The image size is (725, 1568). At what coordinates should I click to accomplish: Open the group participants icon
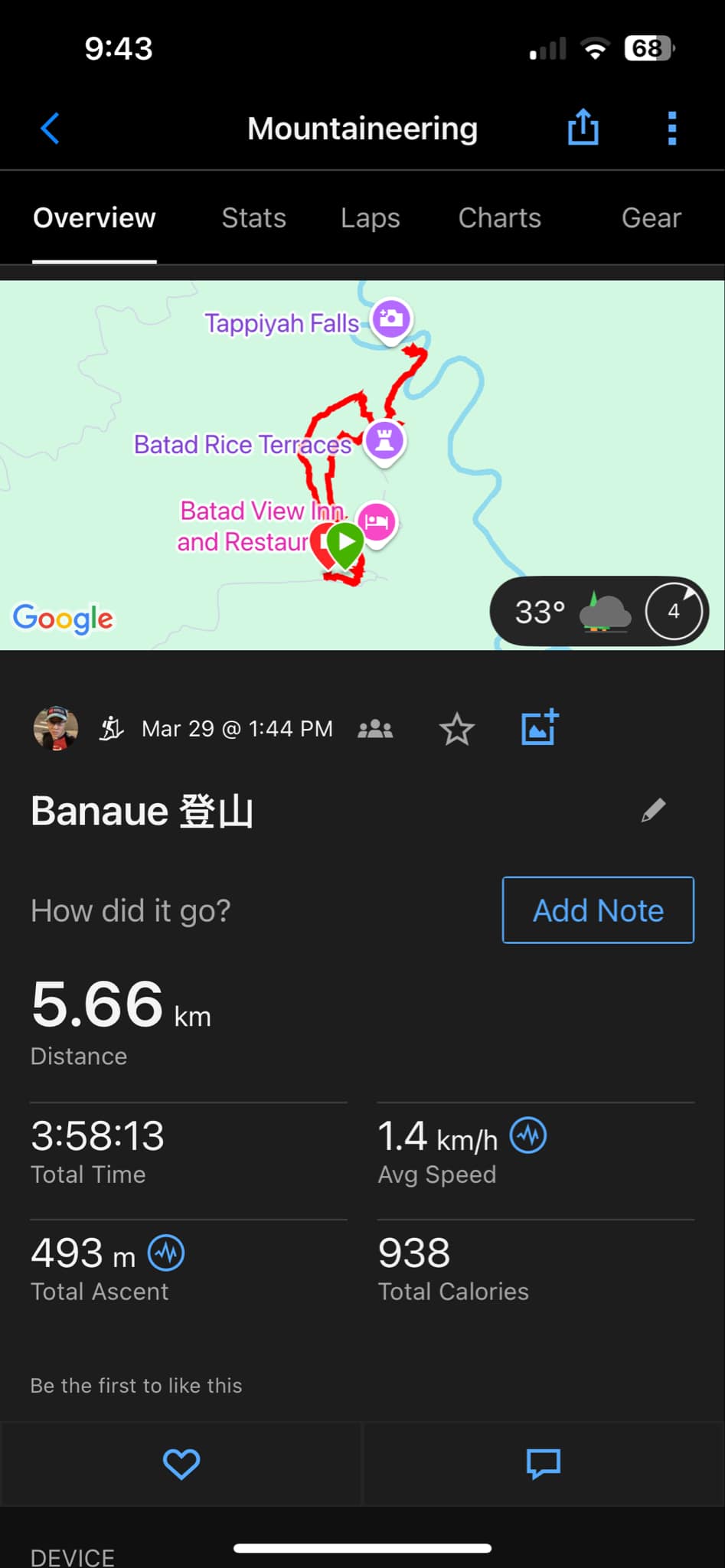coord(374,728)
